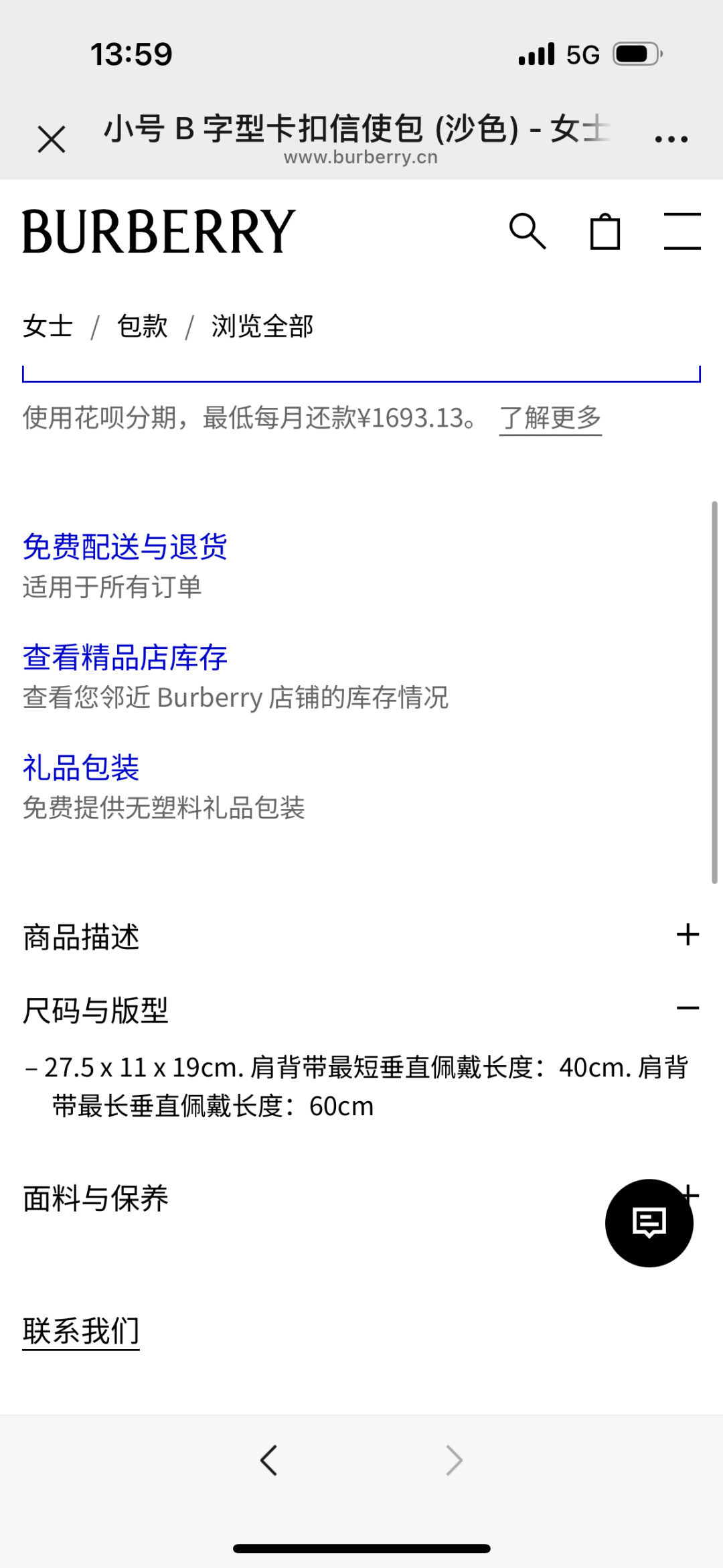The image size is (723, 1568).
Task: Open 浏览全部 breadcrumb link
Action: pyautogui.click(x=262, y=327)
